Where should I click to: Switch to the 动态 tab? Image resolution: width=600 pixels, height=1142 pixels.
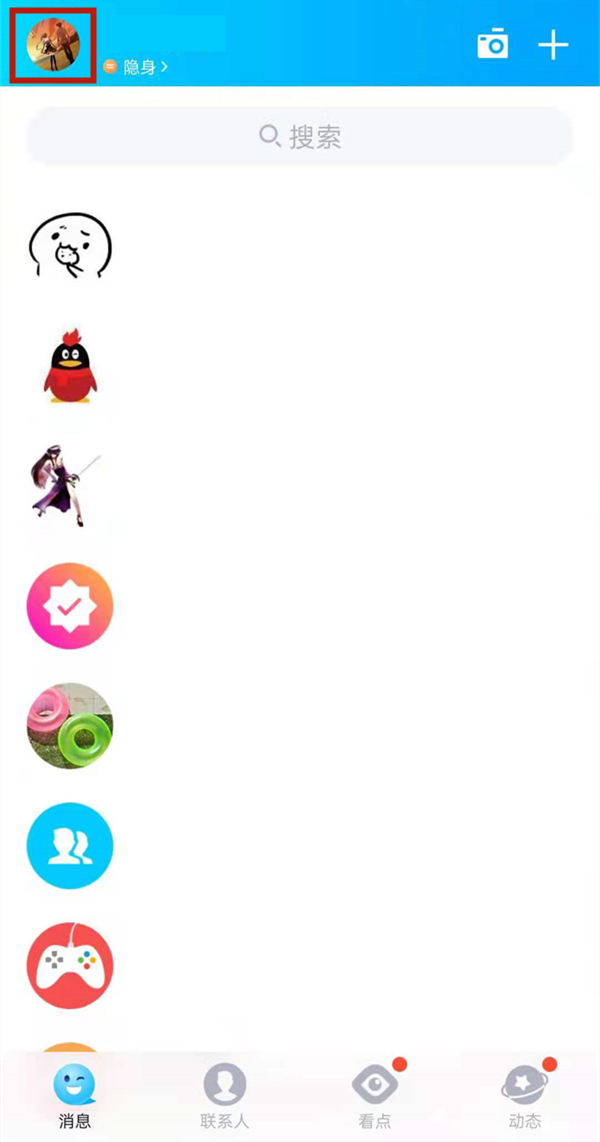pos(525,1096)
